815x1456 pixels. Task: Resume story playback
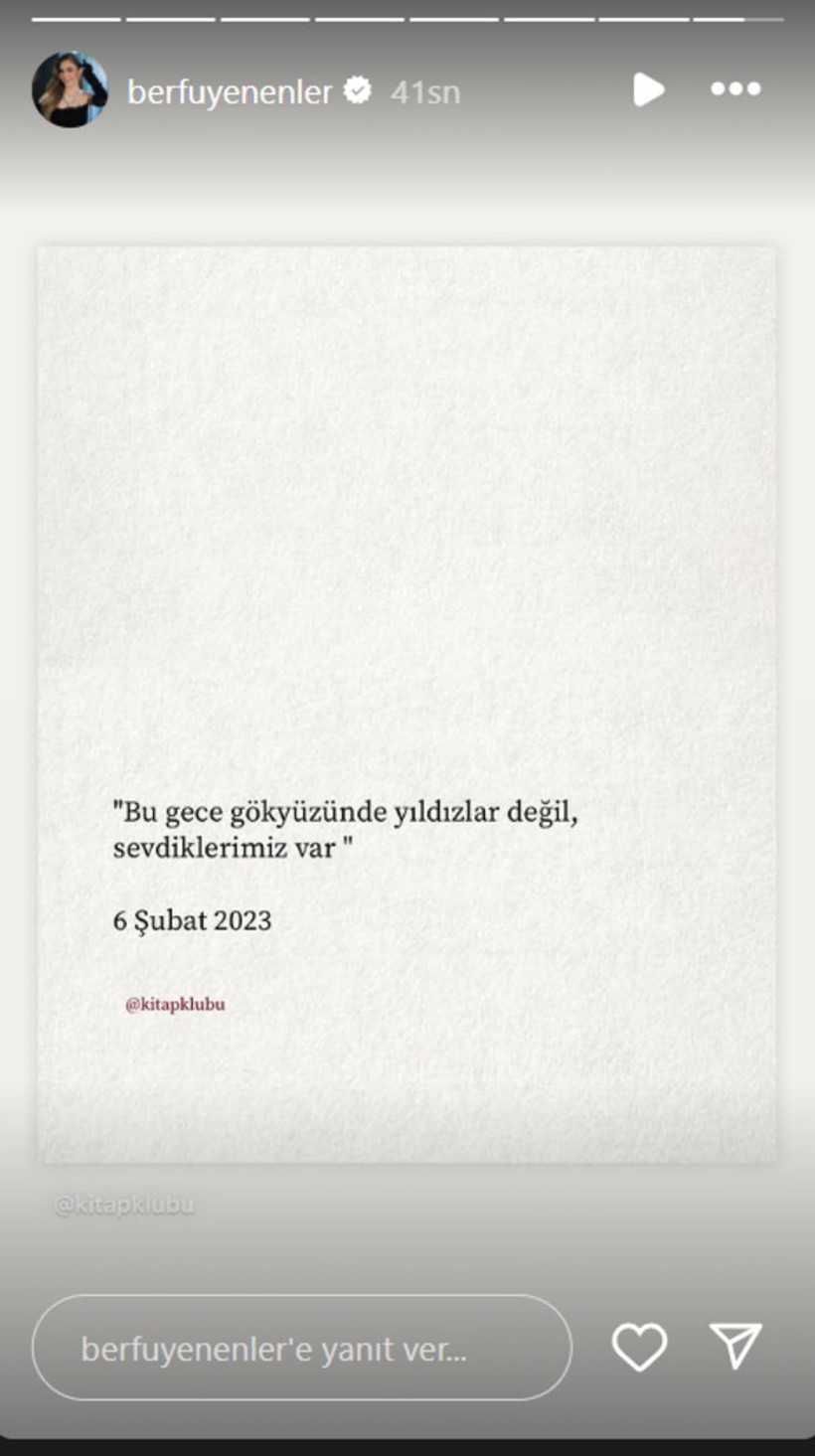[x=648, y=89]
